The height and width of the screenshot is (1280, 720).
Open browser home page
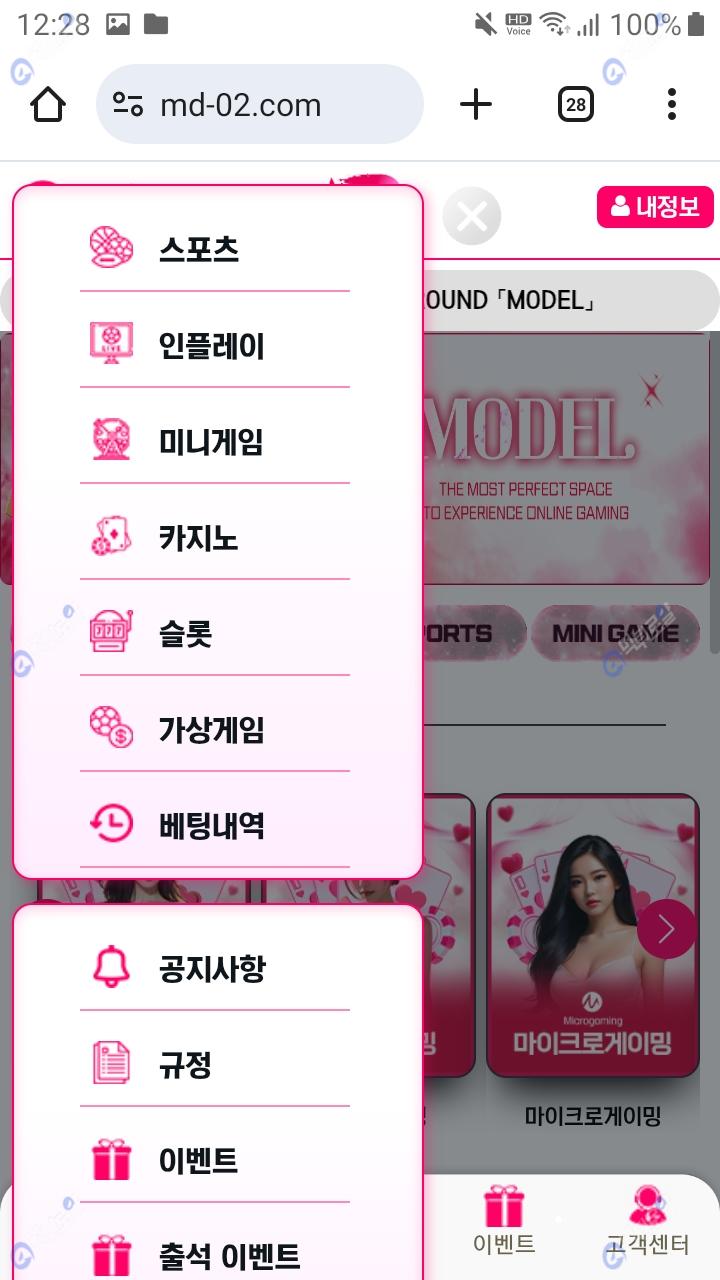[x=48, y=104]
